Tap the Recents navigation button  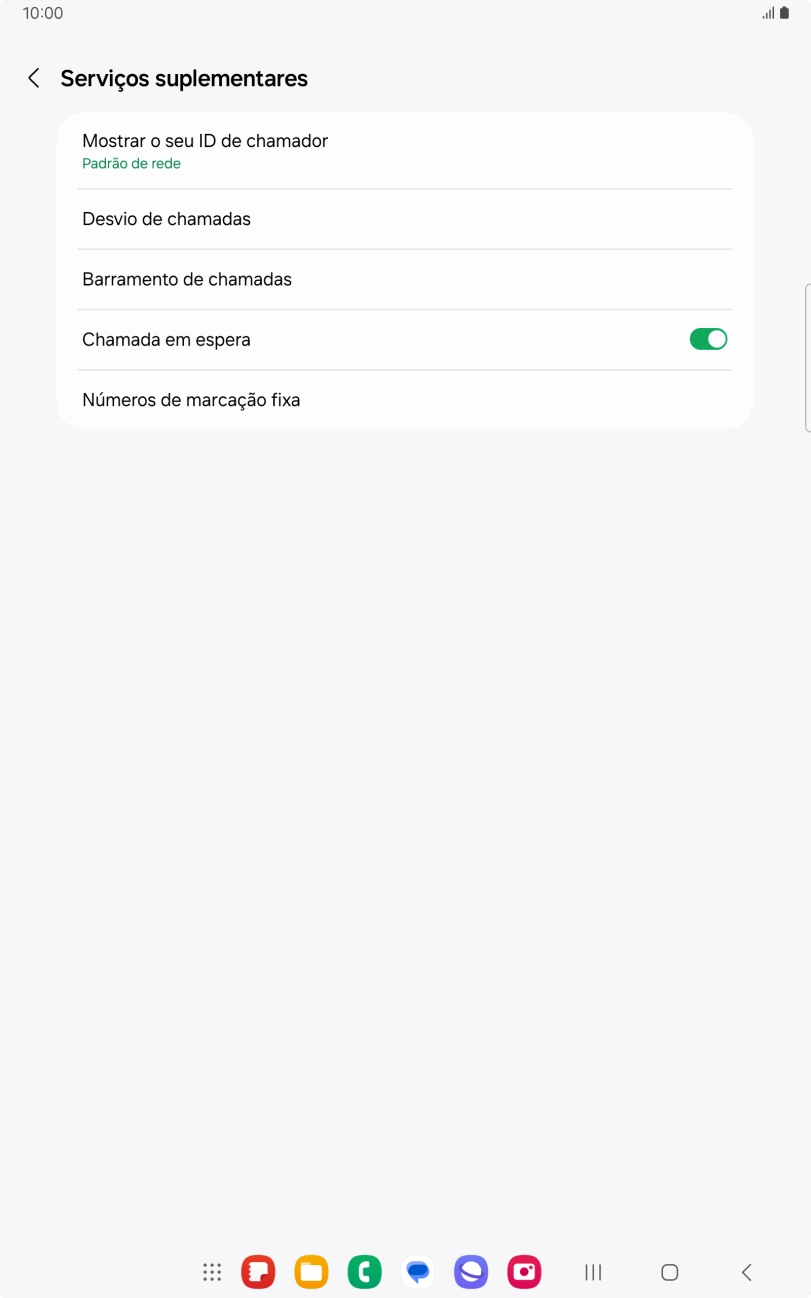[592, 1271]
